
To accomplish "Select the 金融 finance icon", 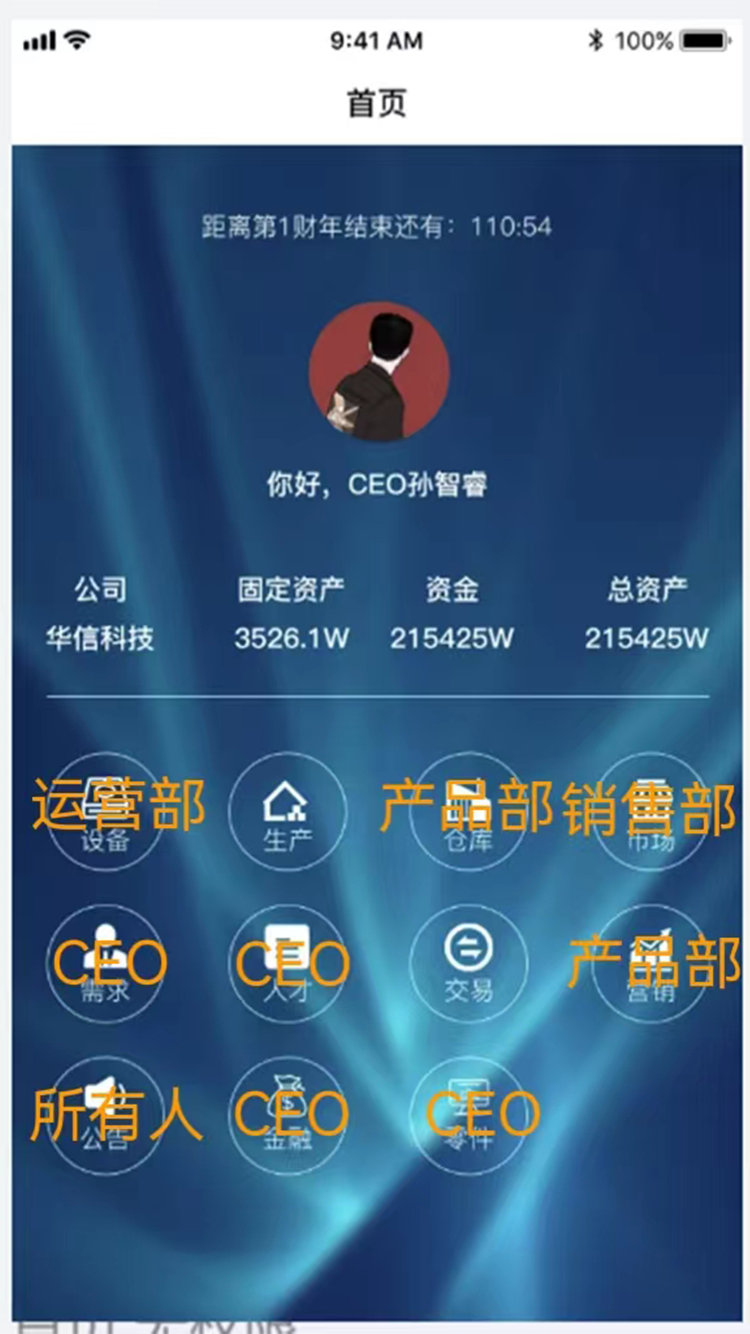I will 287,1114.
